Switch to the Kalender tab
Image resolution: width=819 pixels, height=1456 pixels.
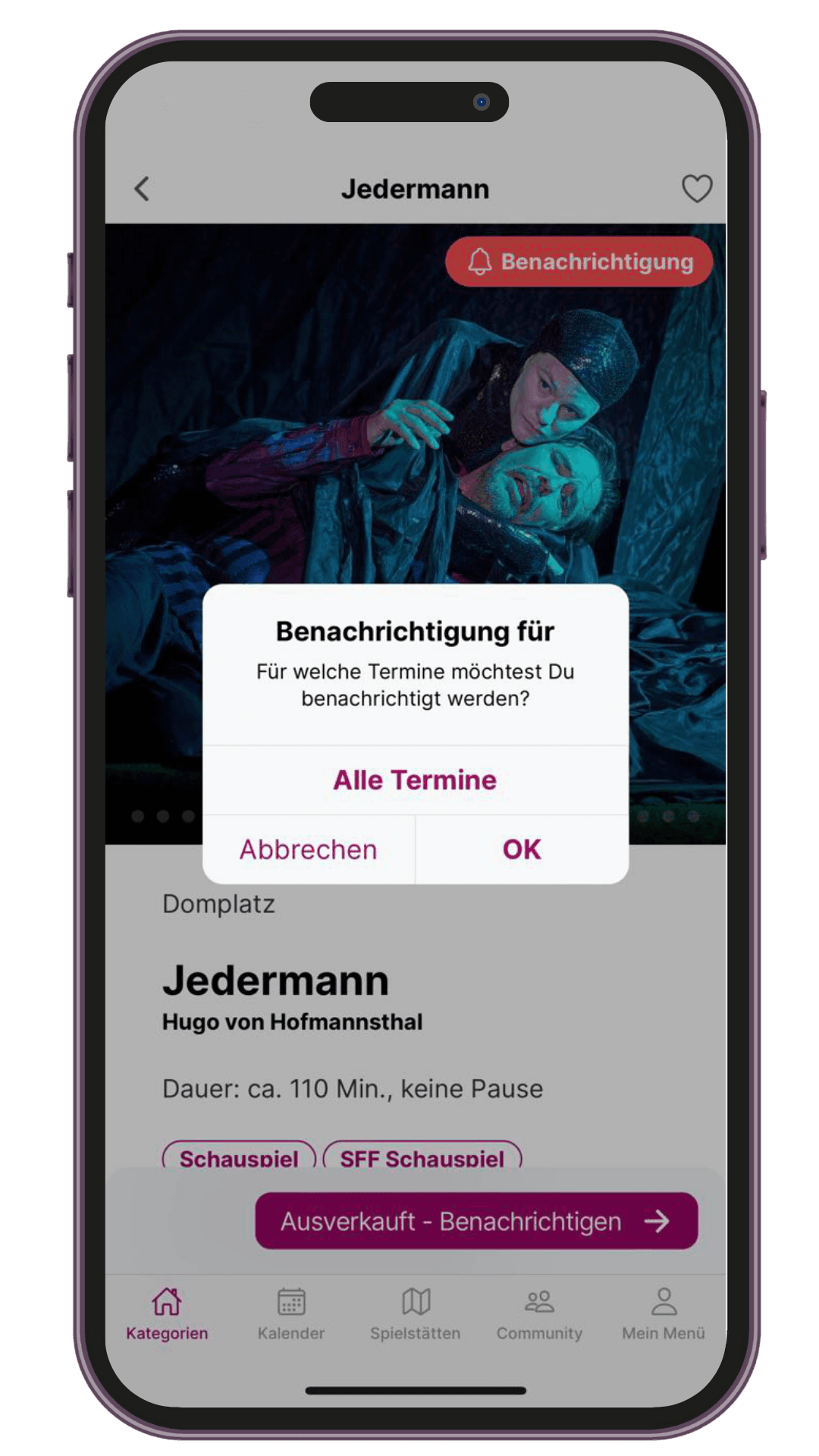pyautogui.click(x=291, y=1313)
